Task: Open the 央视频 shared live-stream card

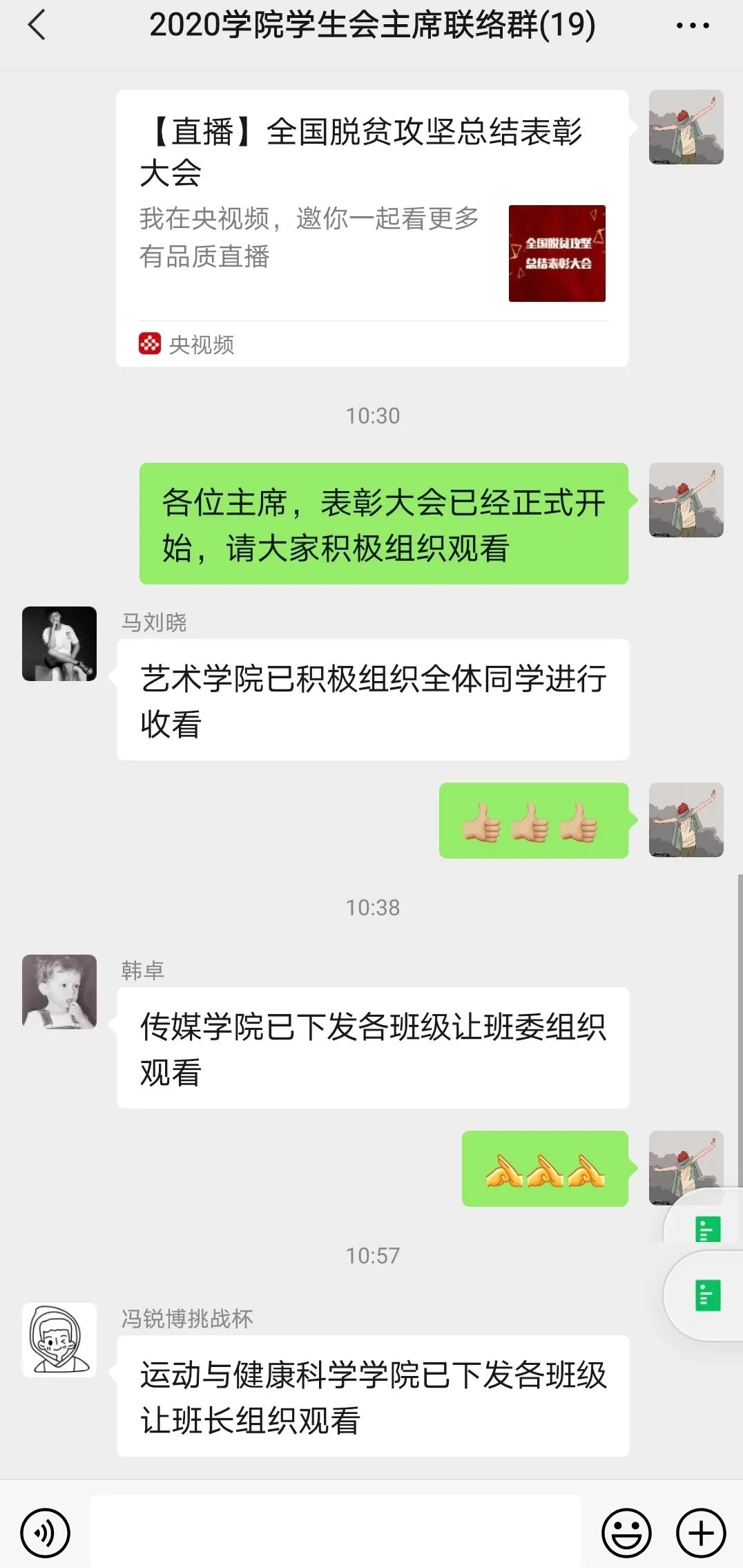Action: [372, 228]
